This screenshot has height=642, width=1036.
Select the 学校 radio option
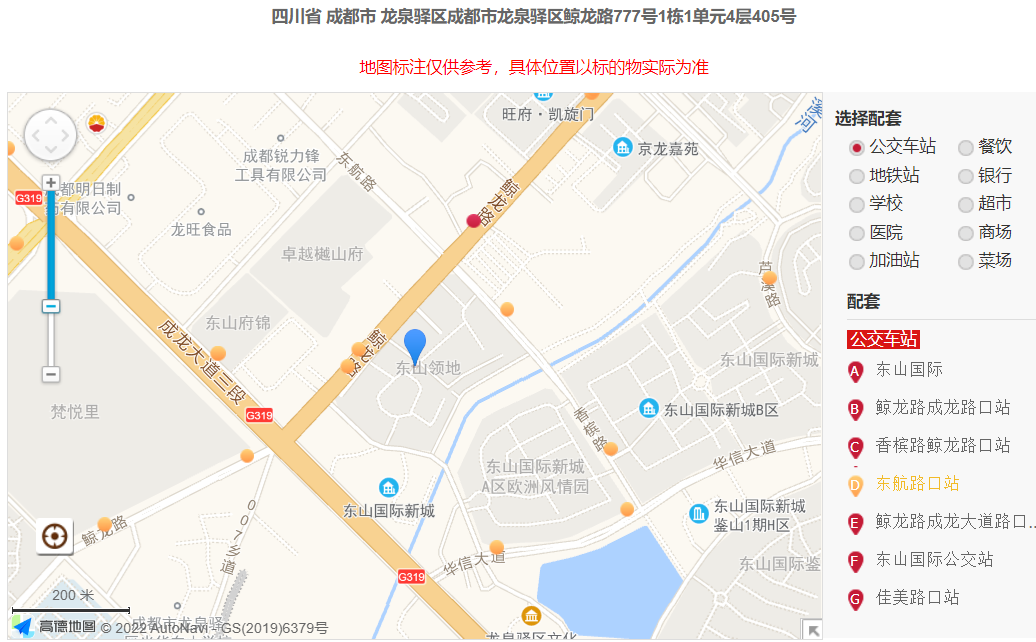[857, 205]
